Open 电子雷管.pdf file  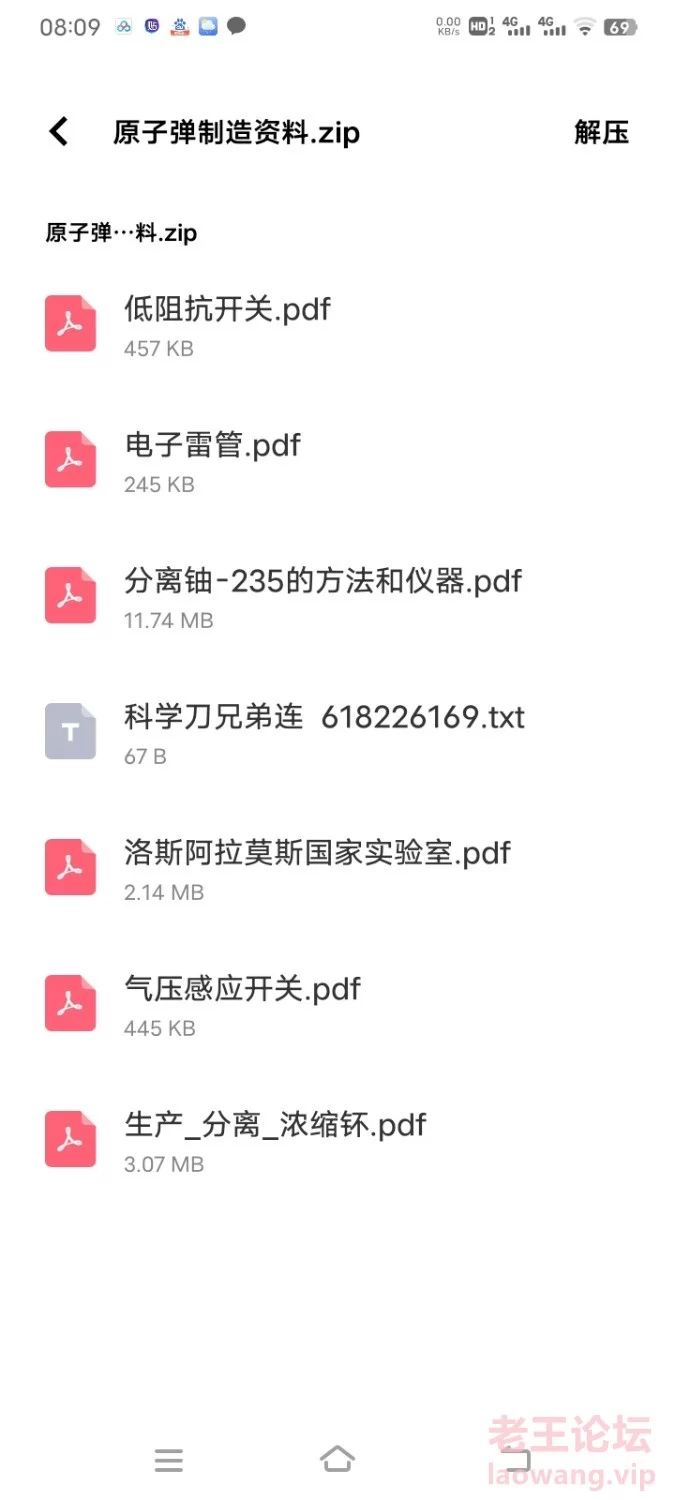[x=337, y=460]
